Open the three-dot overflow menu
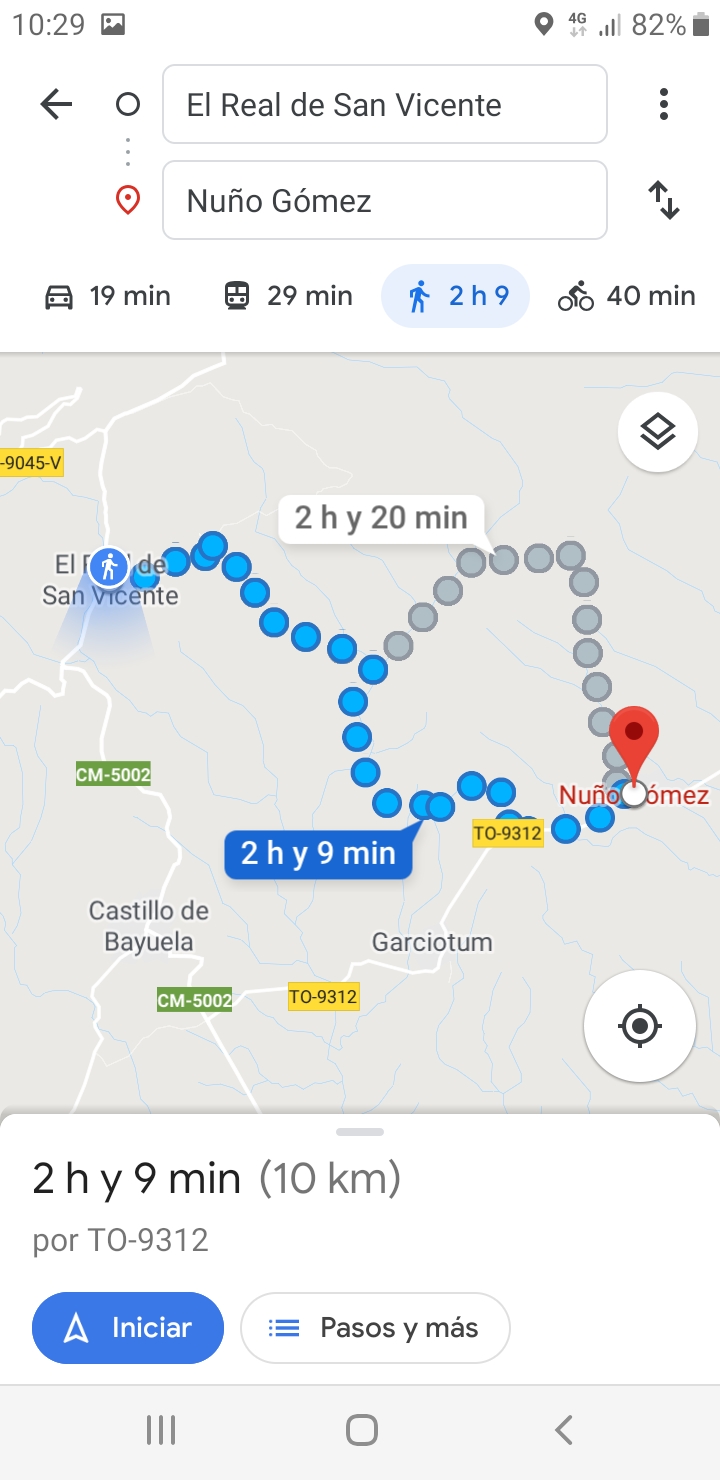The width and height of the screenshot is (720, 1480). click(664, 104)
